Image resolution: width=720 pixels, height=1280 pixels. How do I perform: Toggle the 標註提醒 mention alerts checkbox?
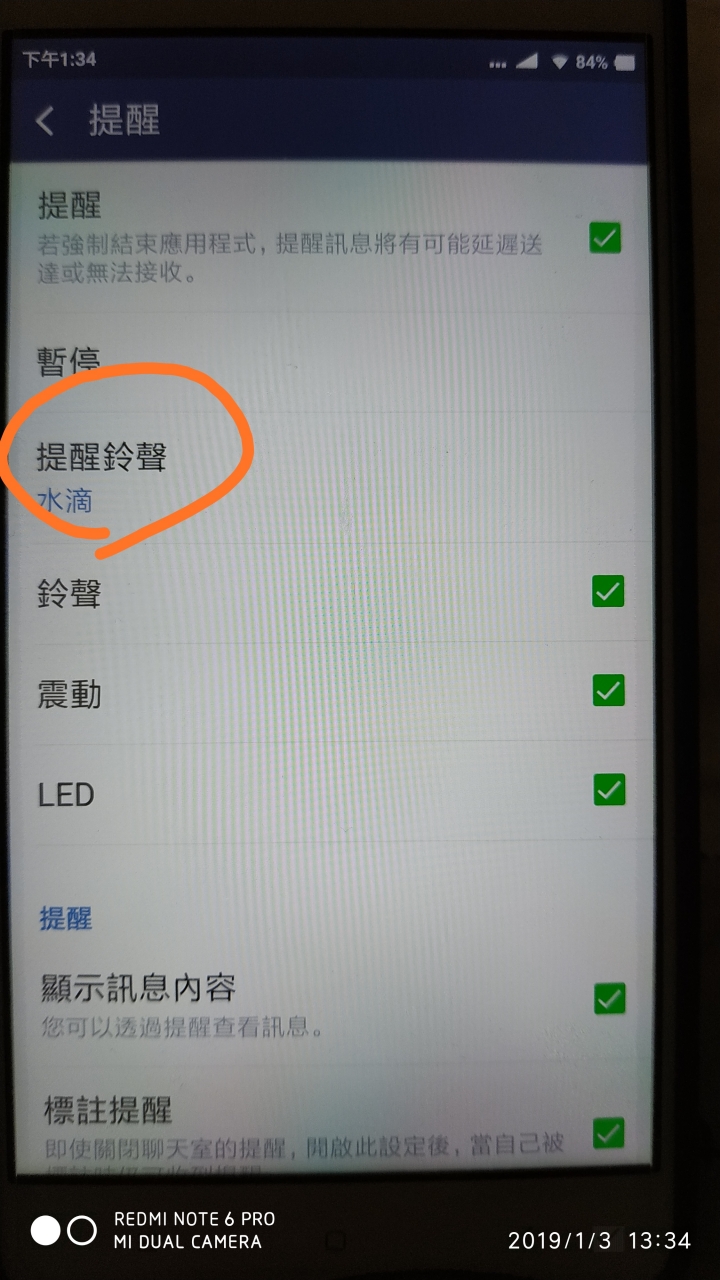coord(609,1133)
